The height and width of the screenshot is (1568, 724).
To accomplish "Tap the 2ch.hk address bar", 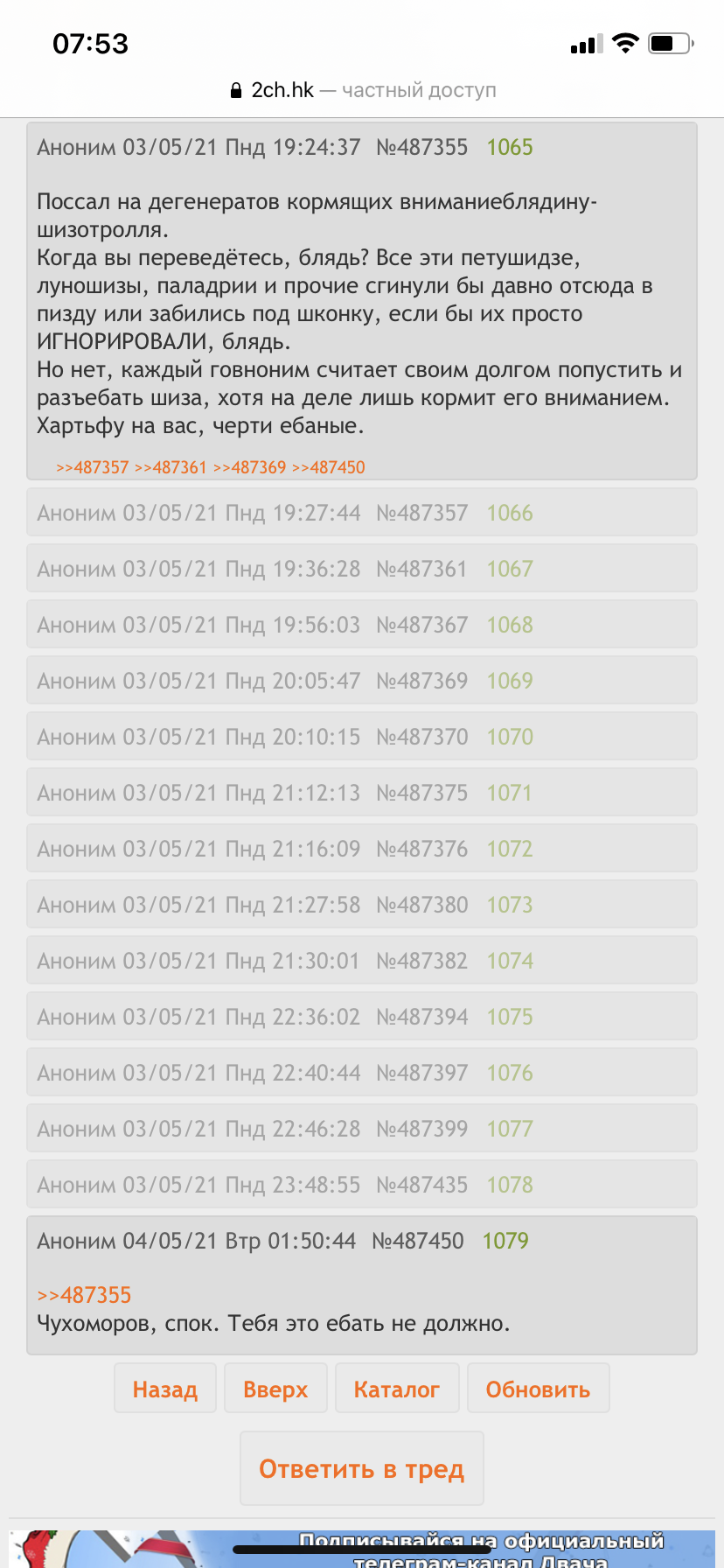I will pos(361,90).
